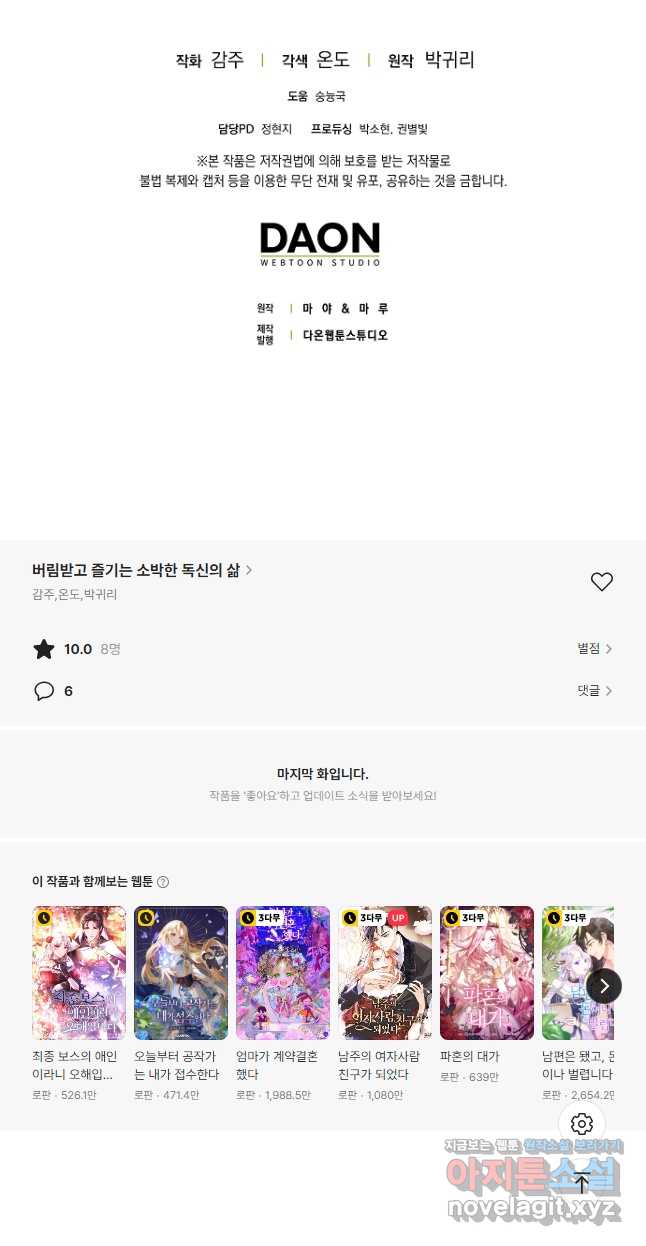Show next recommended webtoons with arrow
646x1246 pixels.
pyautogui.click(x=604, y=986)
